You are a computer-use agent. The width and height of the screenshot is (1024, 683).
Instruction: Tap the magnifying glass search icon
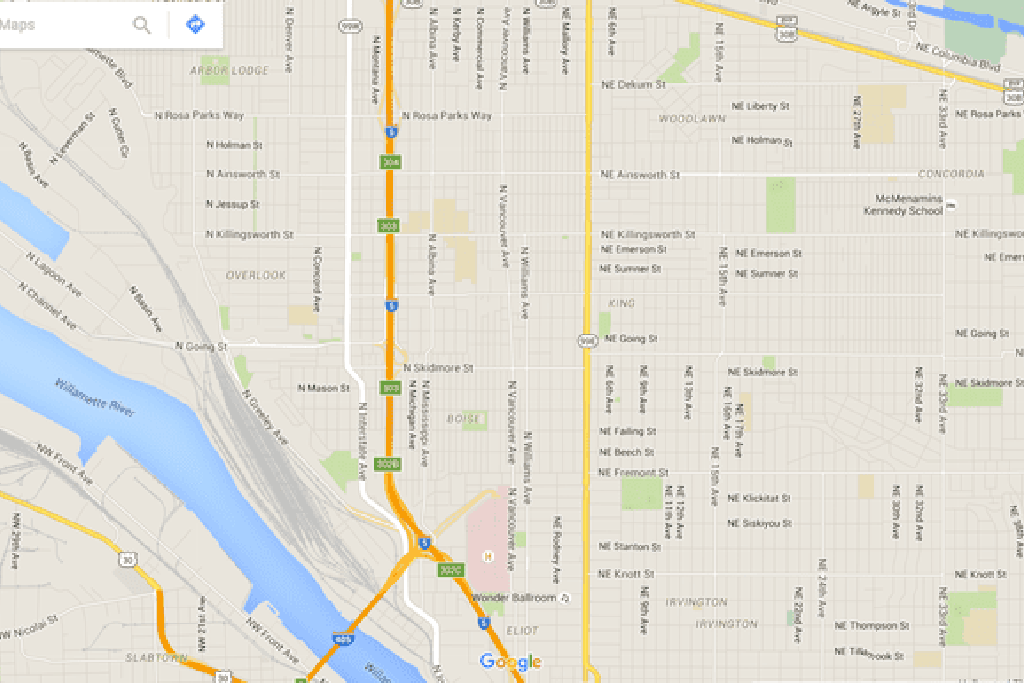(x=142, y=24)
